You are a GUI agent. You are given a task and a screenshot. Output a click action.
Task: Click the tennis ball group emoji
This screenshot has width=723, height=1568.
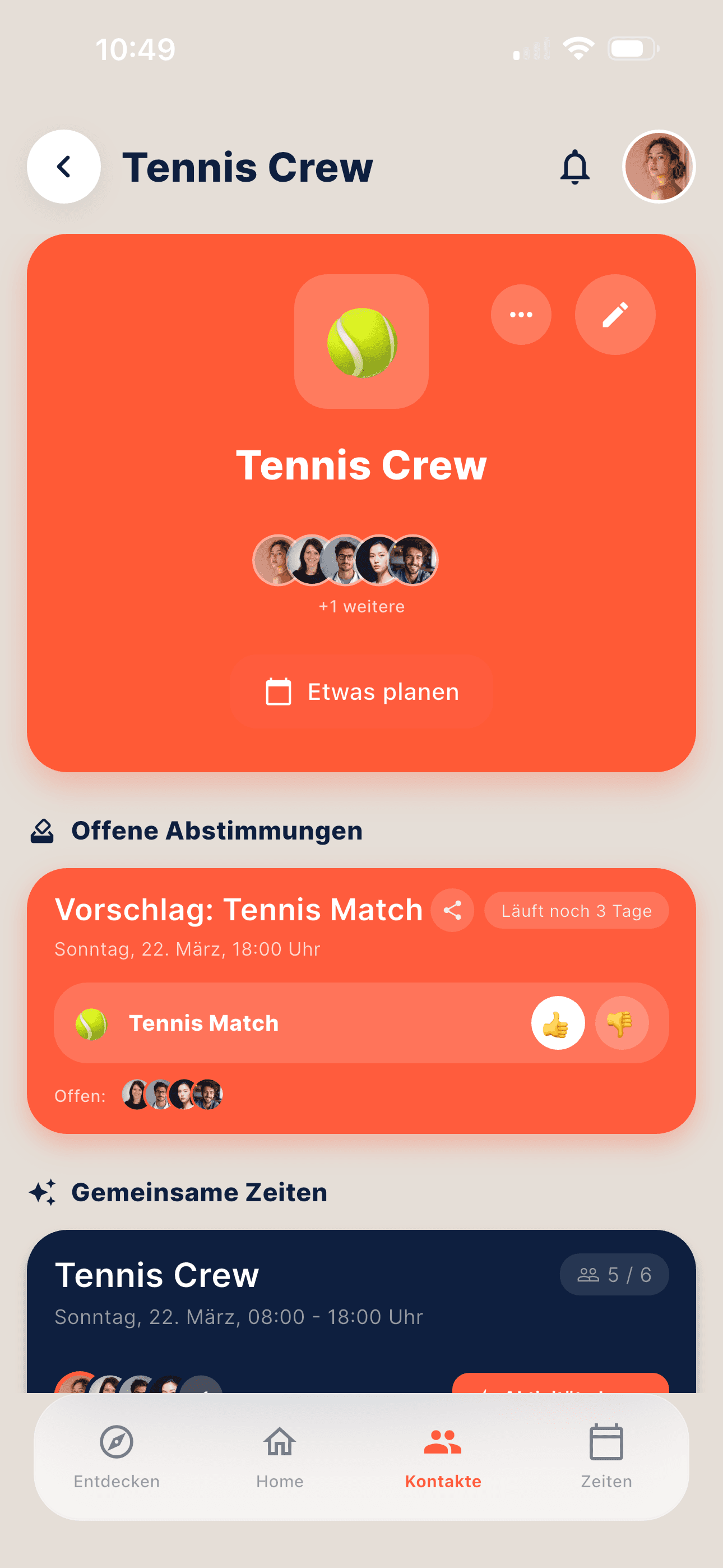pos(361,341)
